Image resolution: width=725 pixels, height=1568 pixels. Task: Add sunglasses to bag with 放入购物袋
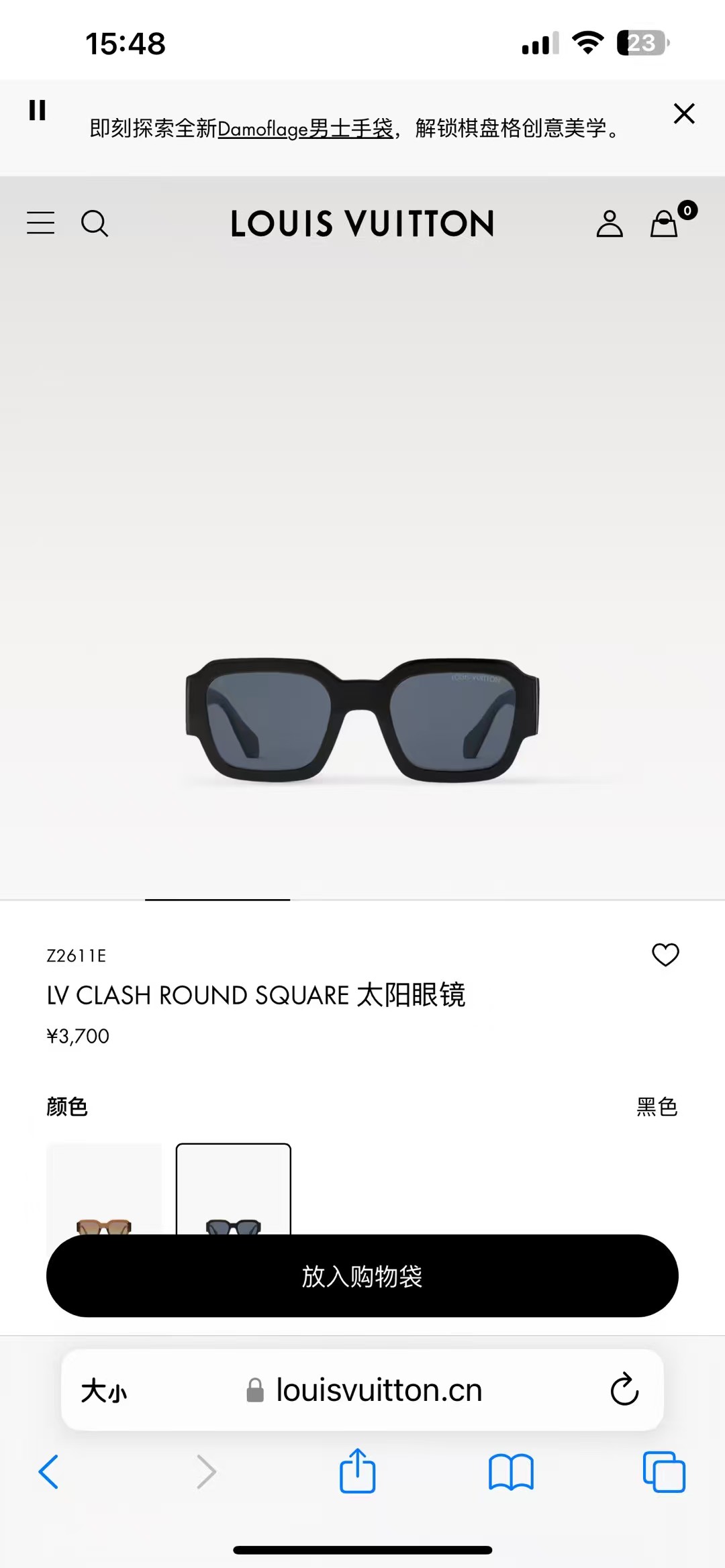[x=362, y=1275]
